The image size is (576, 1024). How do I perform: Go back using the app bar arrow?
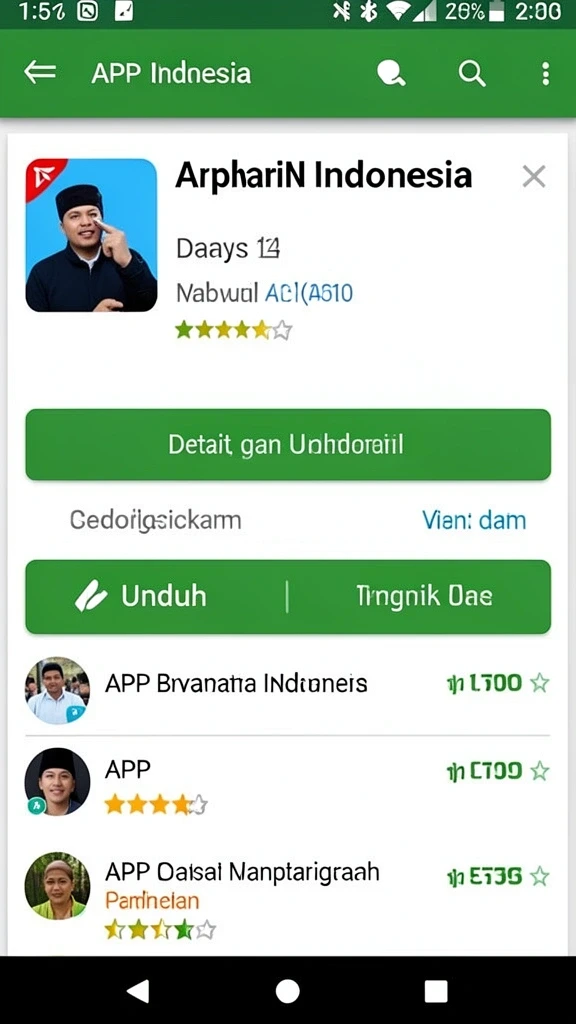[40, 72]
